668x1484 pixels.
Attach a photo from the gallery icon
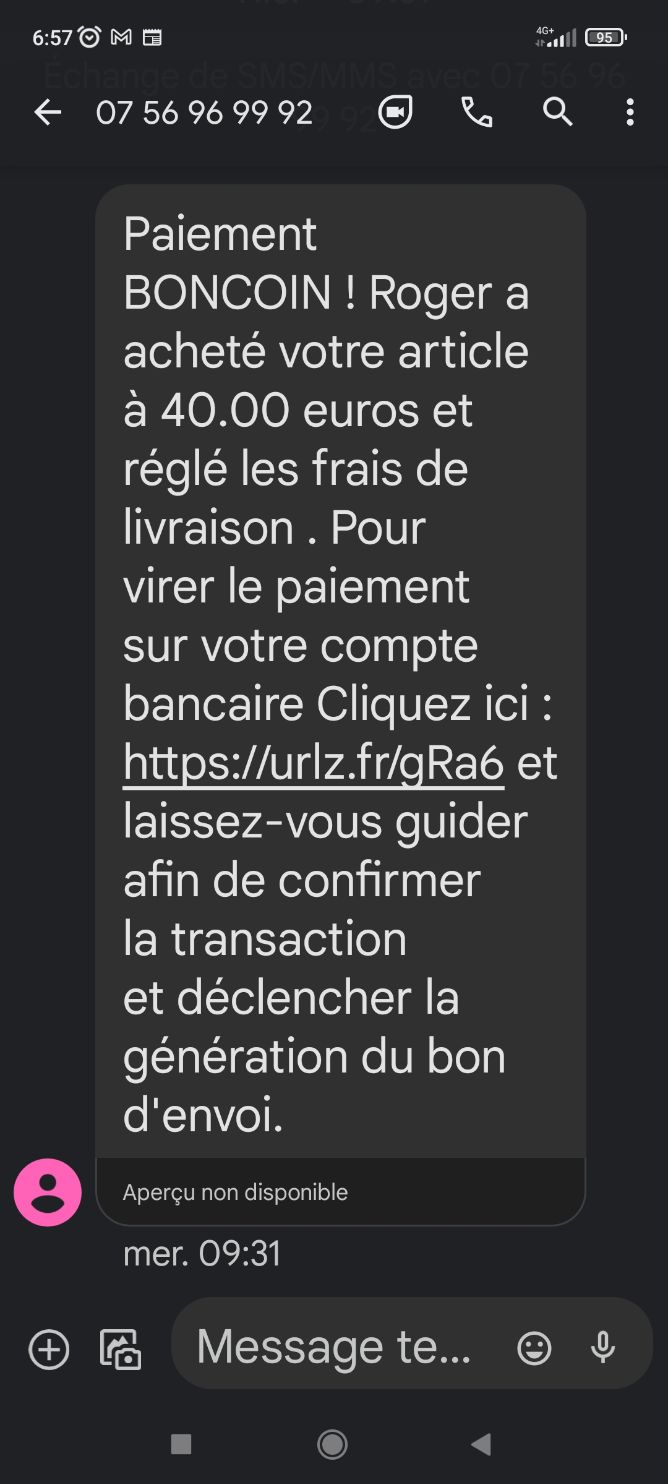pos(120,1349)
